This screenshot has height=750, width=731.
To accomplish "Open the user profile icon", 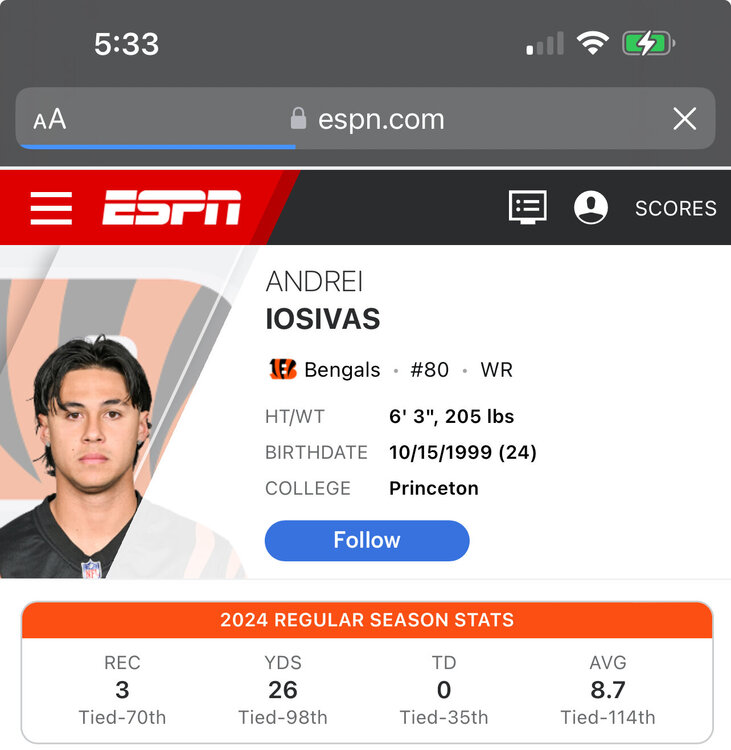I will (x=591, y=208).
